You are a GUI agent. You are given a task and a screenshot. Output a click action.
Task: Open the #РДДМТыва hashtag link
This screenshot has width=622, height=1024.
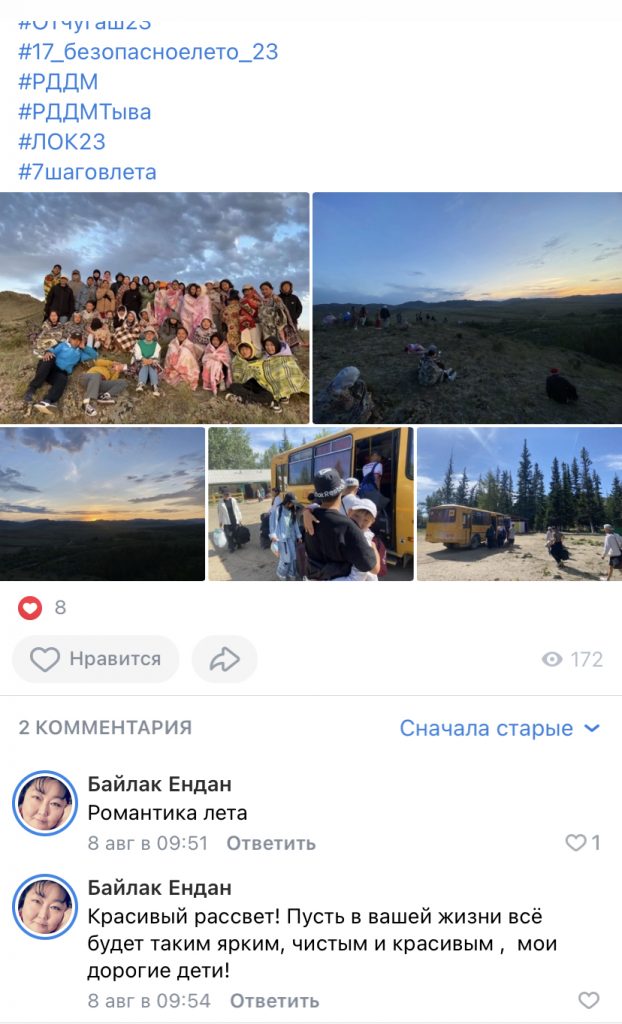click(x=85, y=112)
